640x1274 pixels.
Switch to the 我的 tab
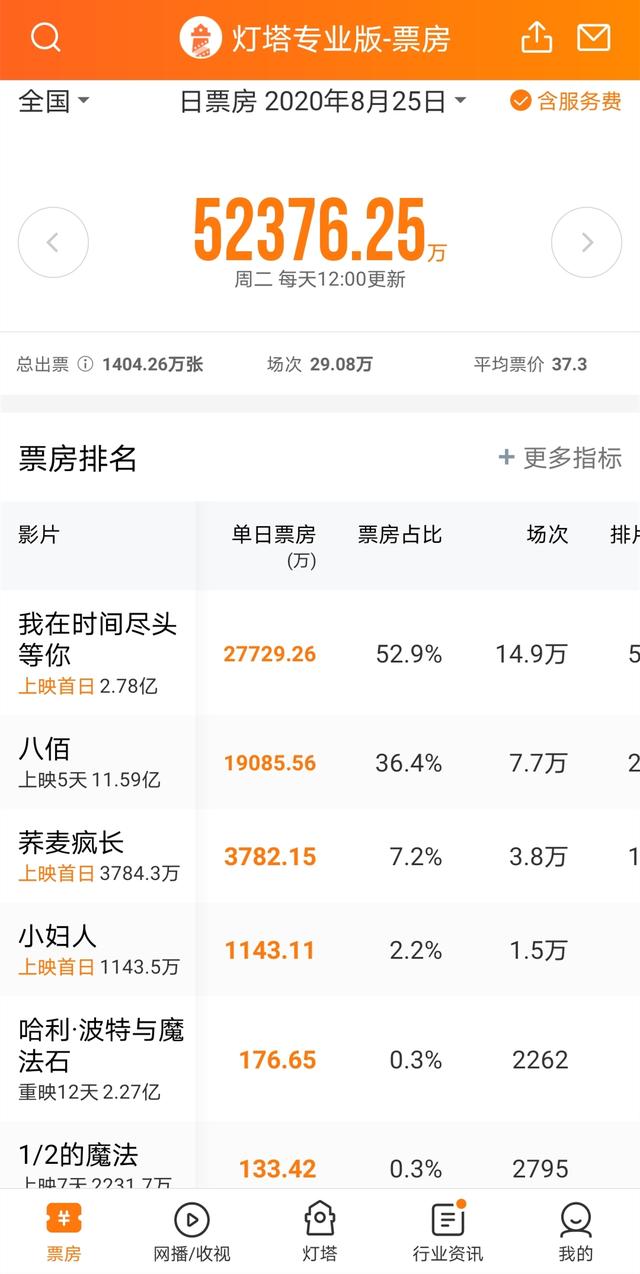tap(576, 1232)
